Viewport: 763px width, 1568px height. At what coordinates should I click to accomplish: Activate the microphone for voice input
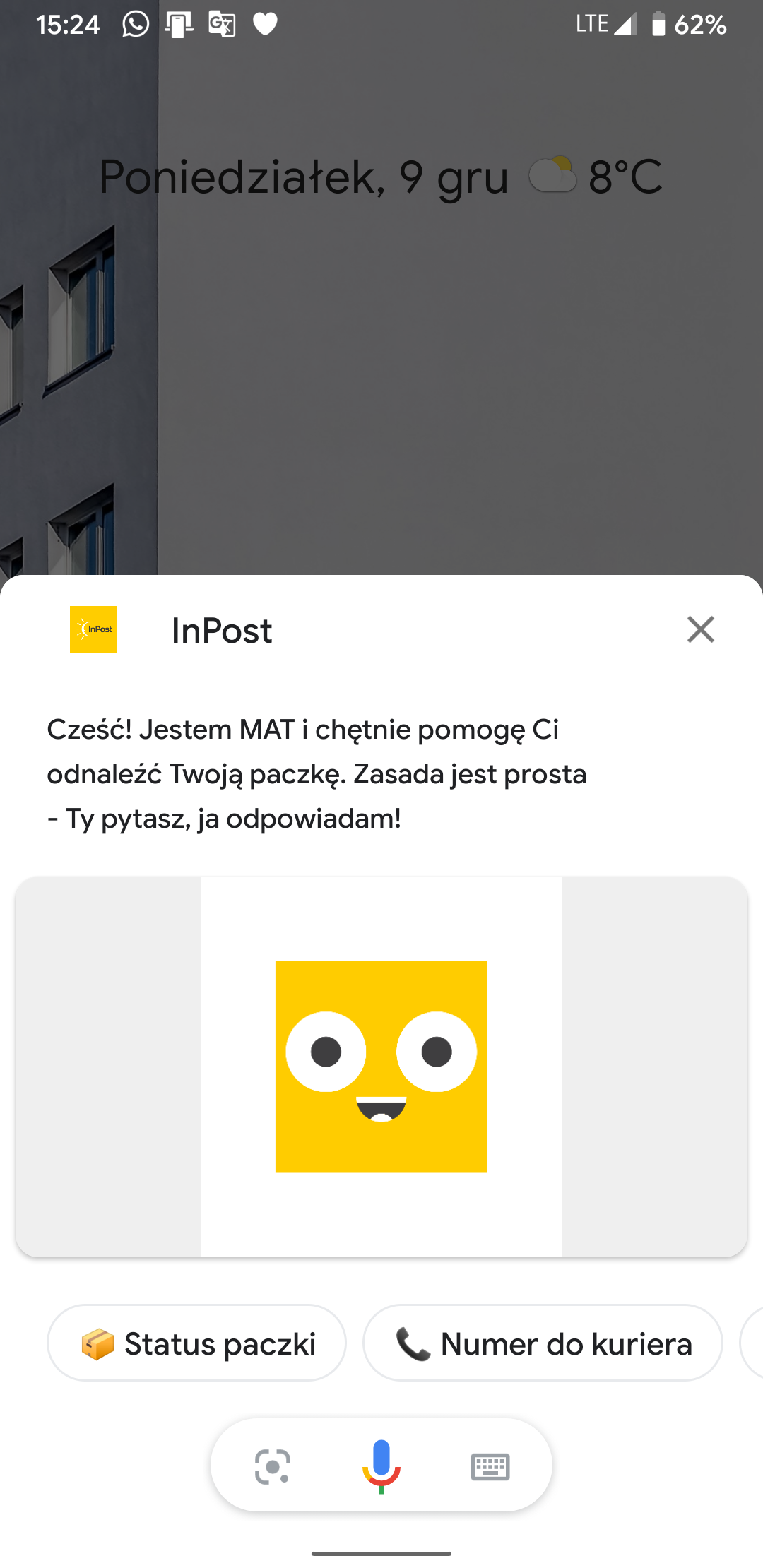point(381,1466)
